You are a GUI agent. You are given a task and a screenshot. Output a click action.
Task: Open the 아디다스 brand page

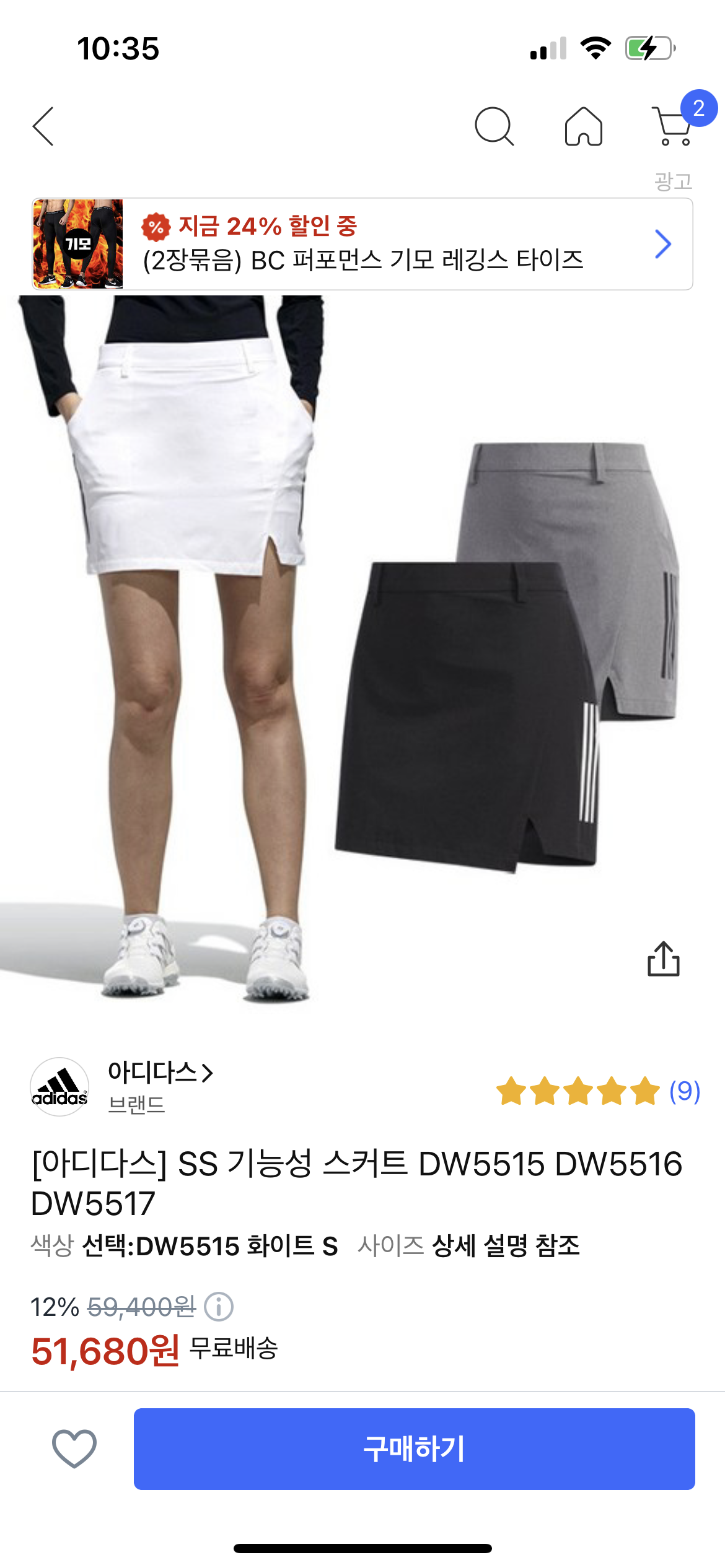(x=160, y=1073)
